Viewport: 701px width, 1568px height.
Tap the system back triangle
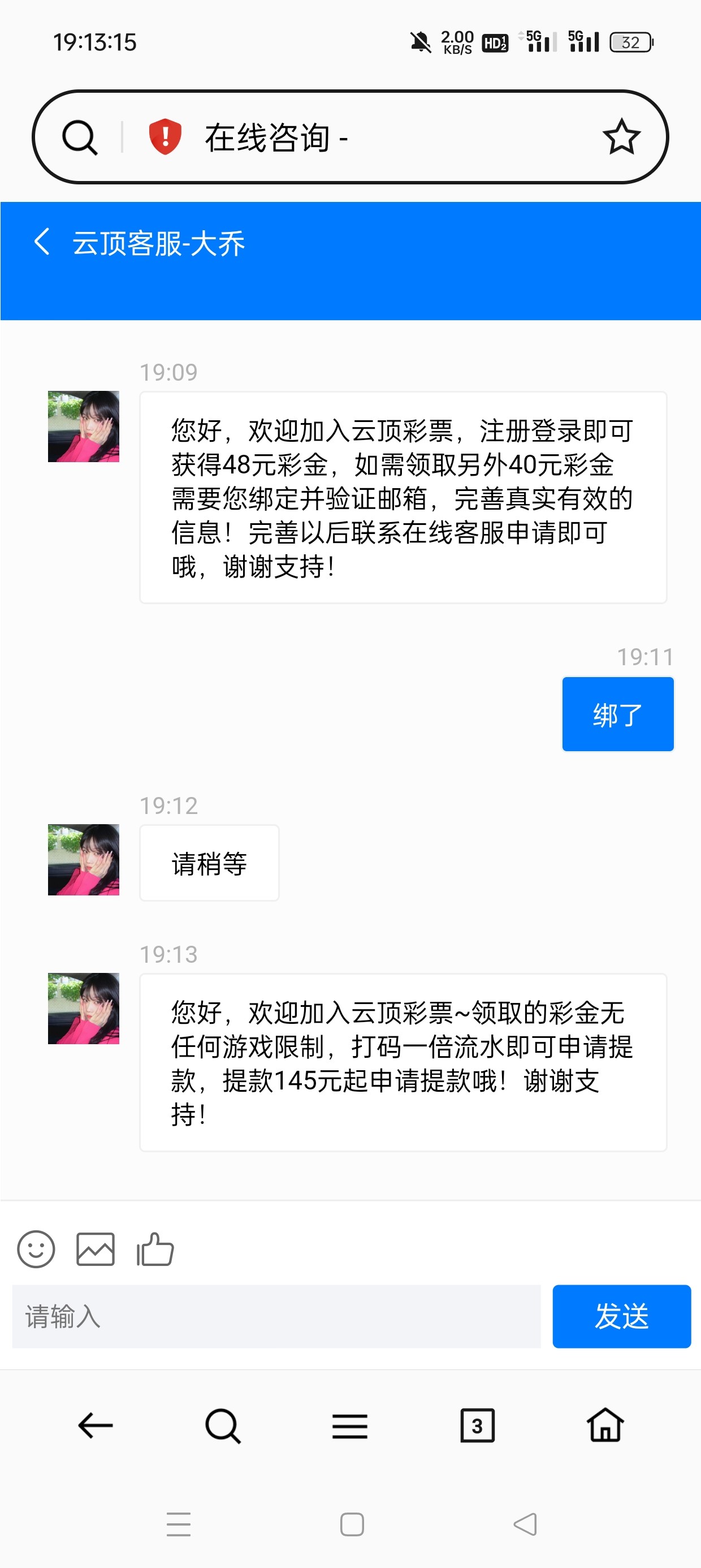click(x=525, y=1524)
